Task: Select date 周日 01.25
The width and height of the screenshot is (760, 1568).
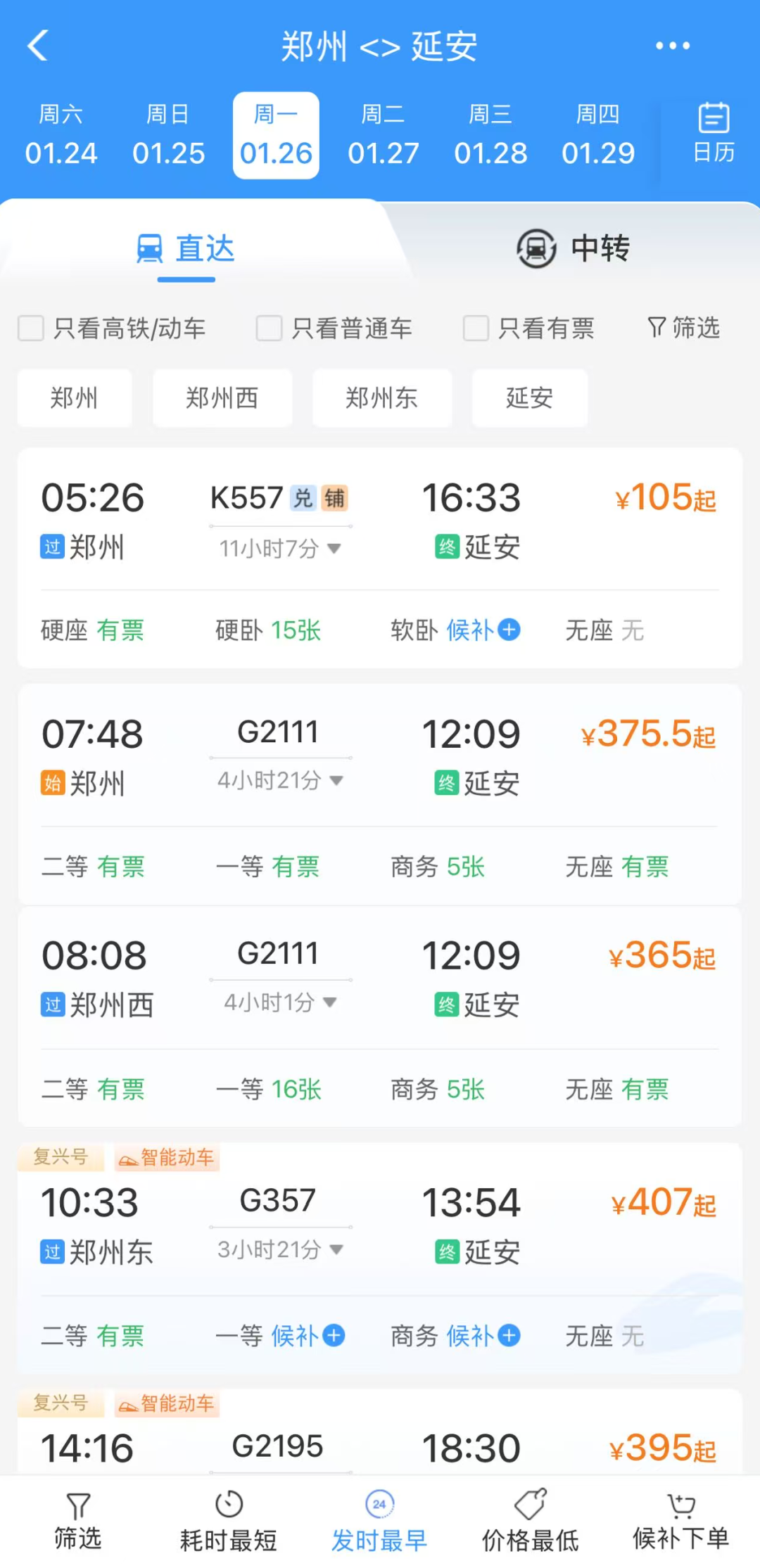Action: tap(168, 135)
